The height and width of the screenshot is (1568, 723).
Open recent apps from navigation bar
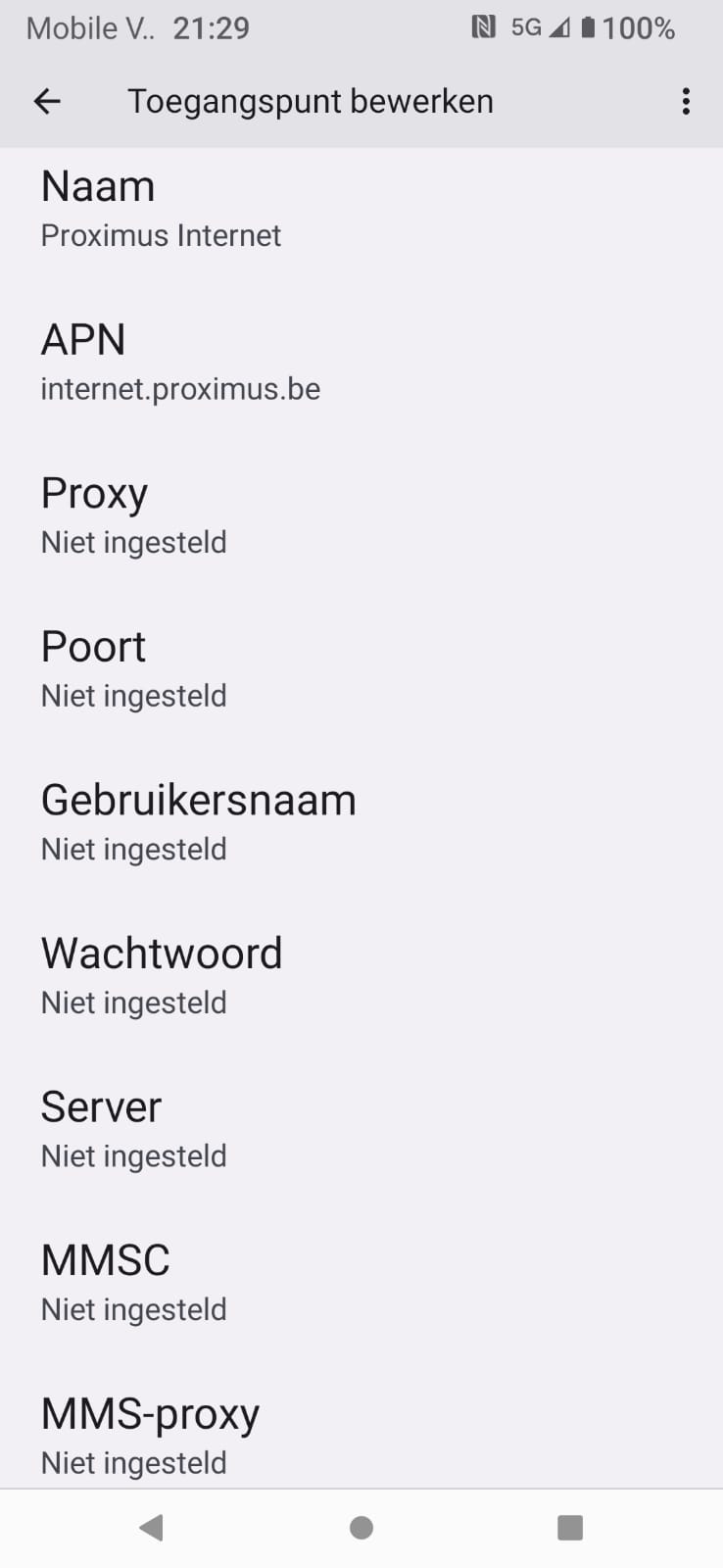point(570,1528)
